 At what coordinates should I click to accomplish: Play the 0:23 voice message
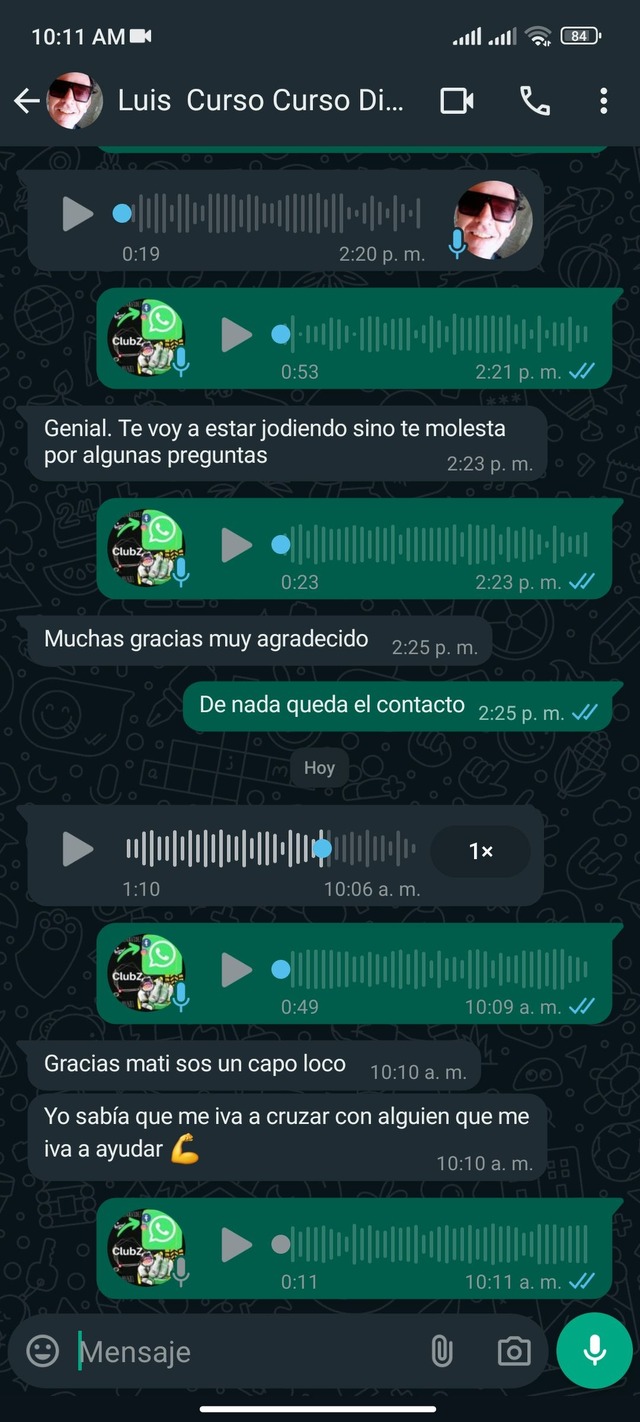click(x=236, y=545)
